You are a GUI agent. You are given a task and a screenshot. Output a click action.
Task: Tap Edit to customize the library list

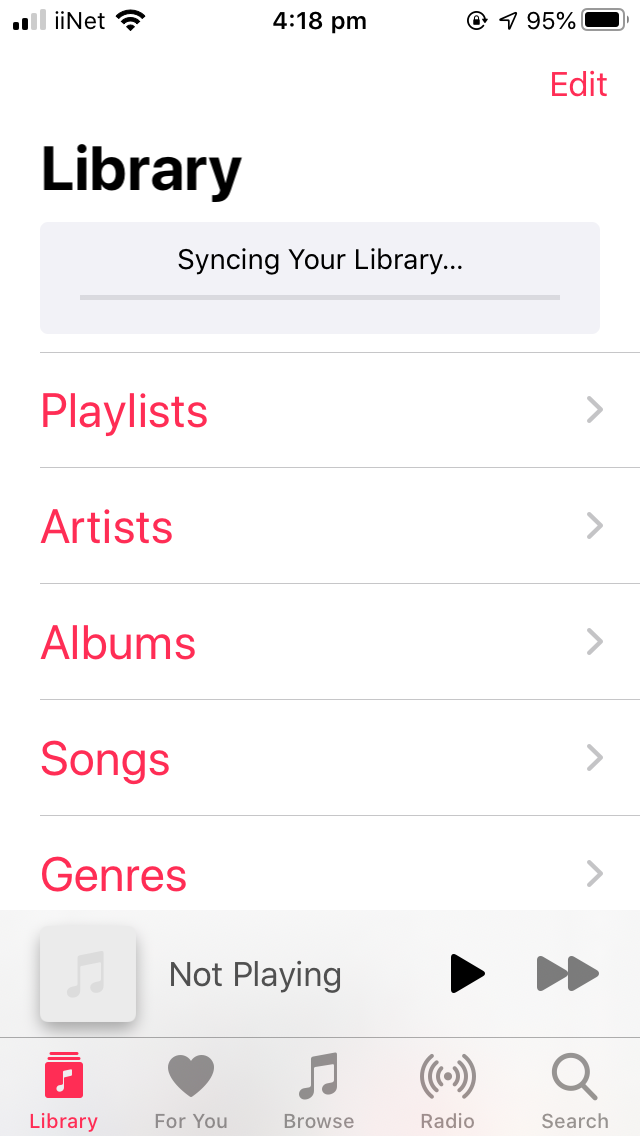tap(578, 85)
